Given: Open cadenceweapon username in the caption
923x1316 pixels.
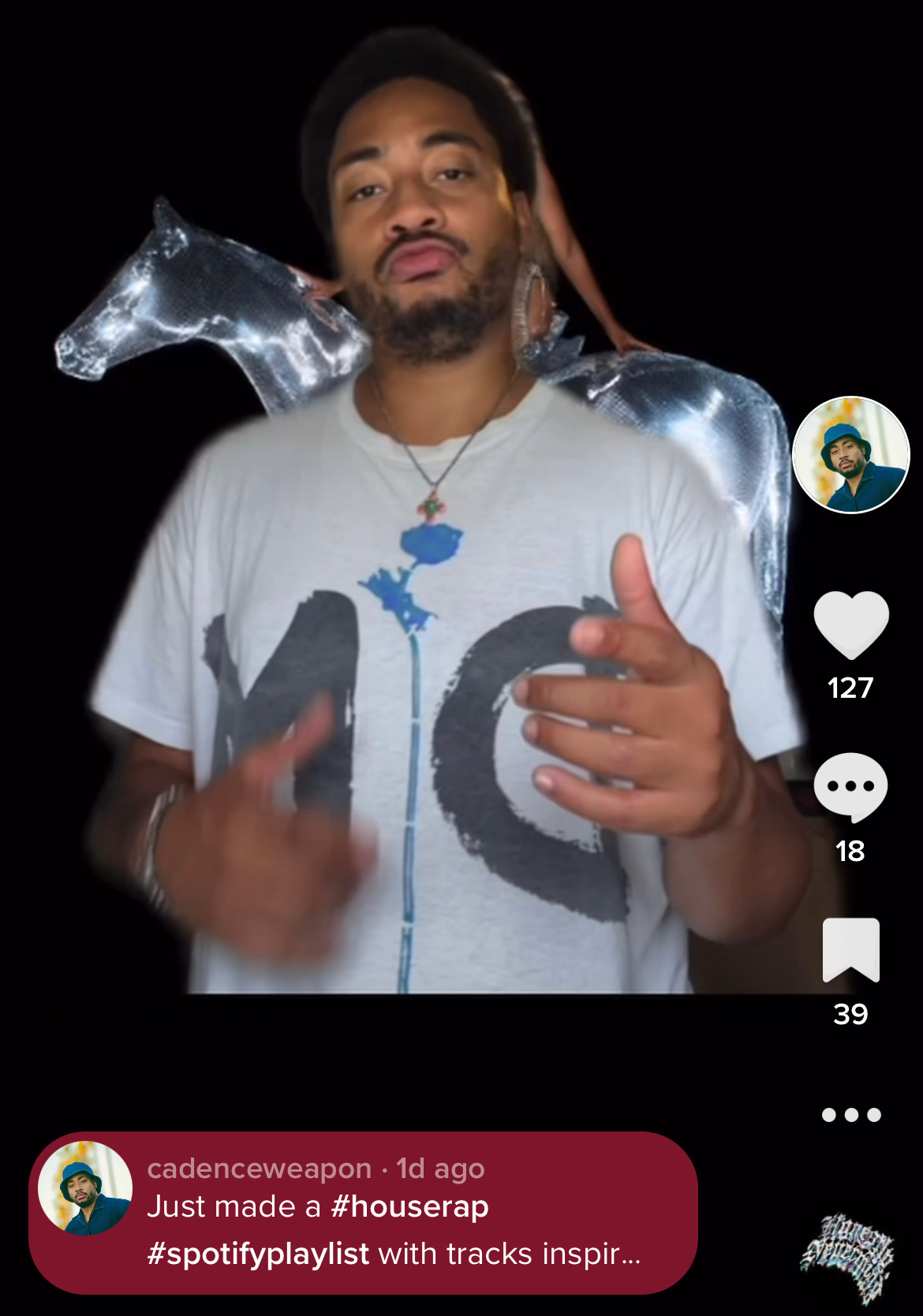Looking at the screenshot, I should (259, 1169).
